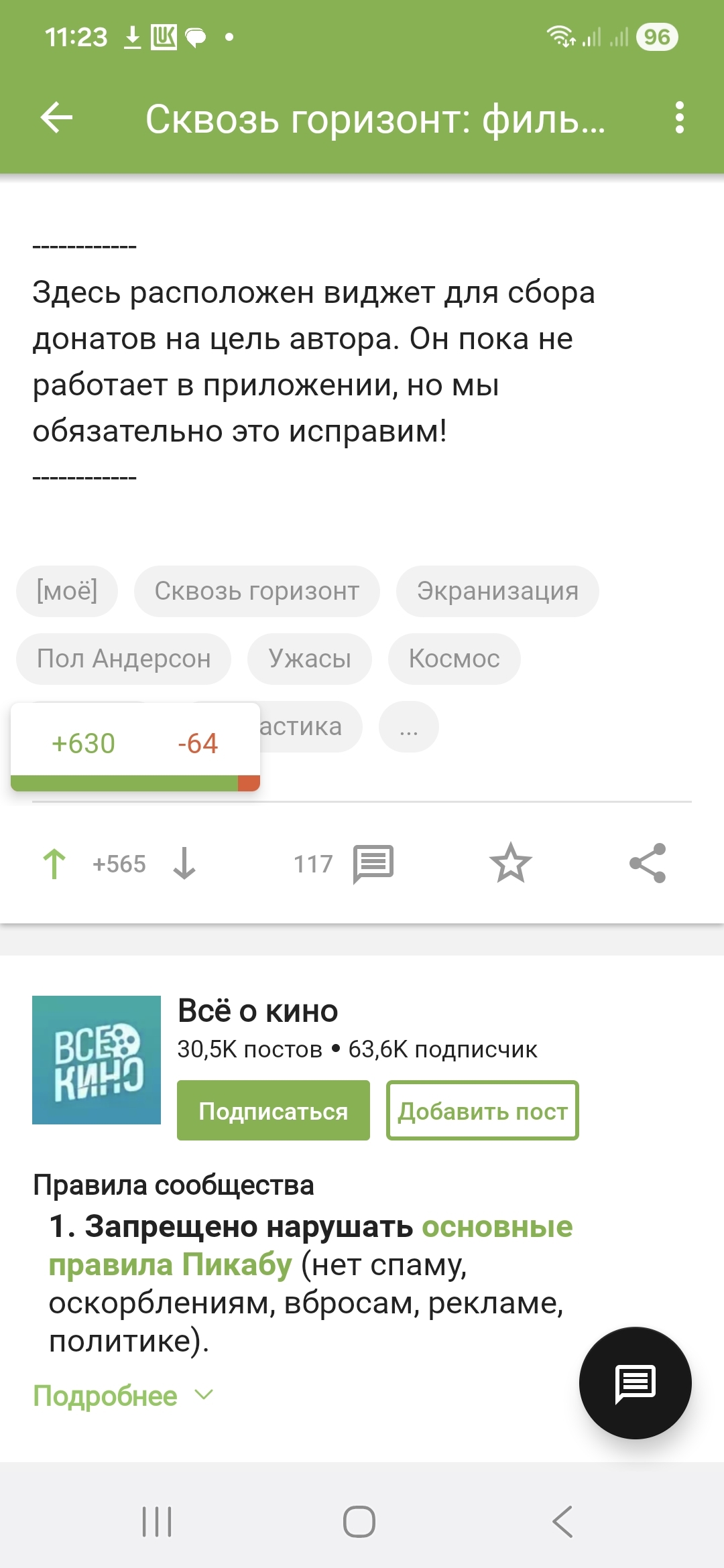Downvote the post with the down arrow

click(184, 864)
